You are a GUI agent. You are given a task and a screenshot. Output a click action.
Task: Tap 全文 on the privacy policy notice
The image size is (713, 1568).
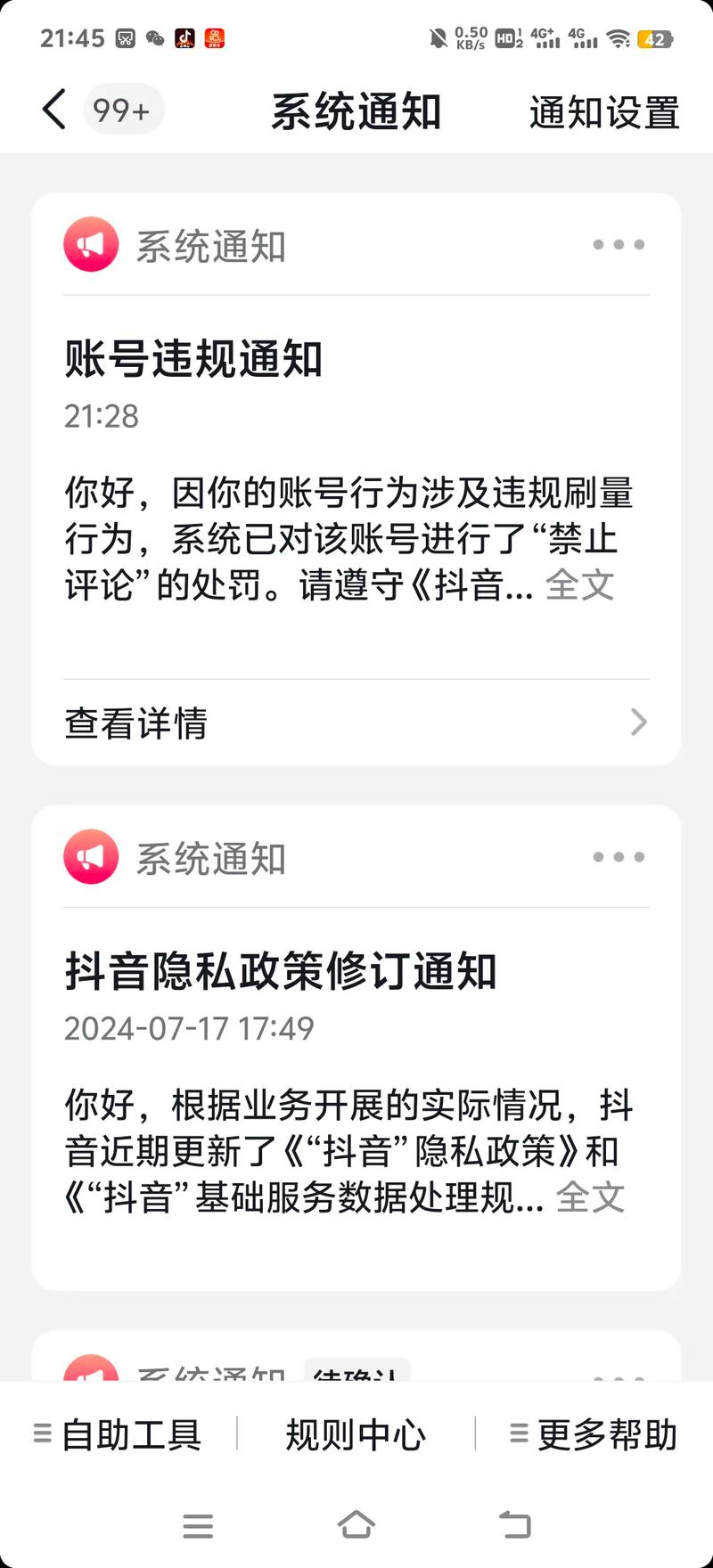click(x=590, y=1198)
